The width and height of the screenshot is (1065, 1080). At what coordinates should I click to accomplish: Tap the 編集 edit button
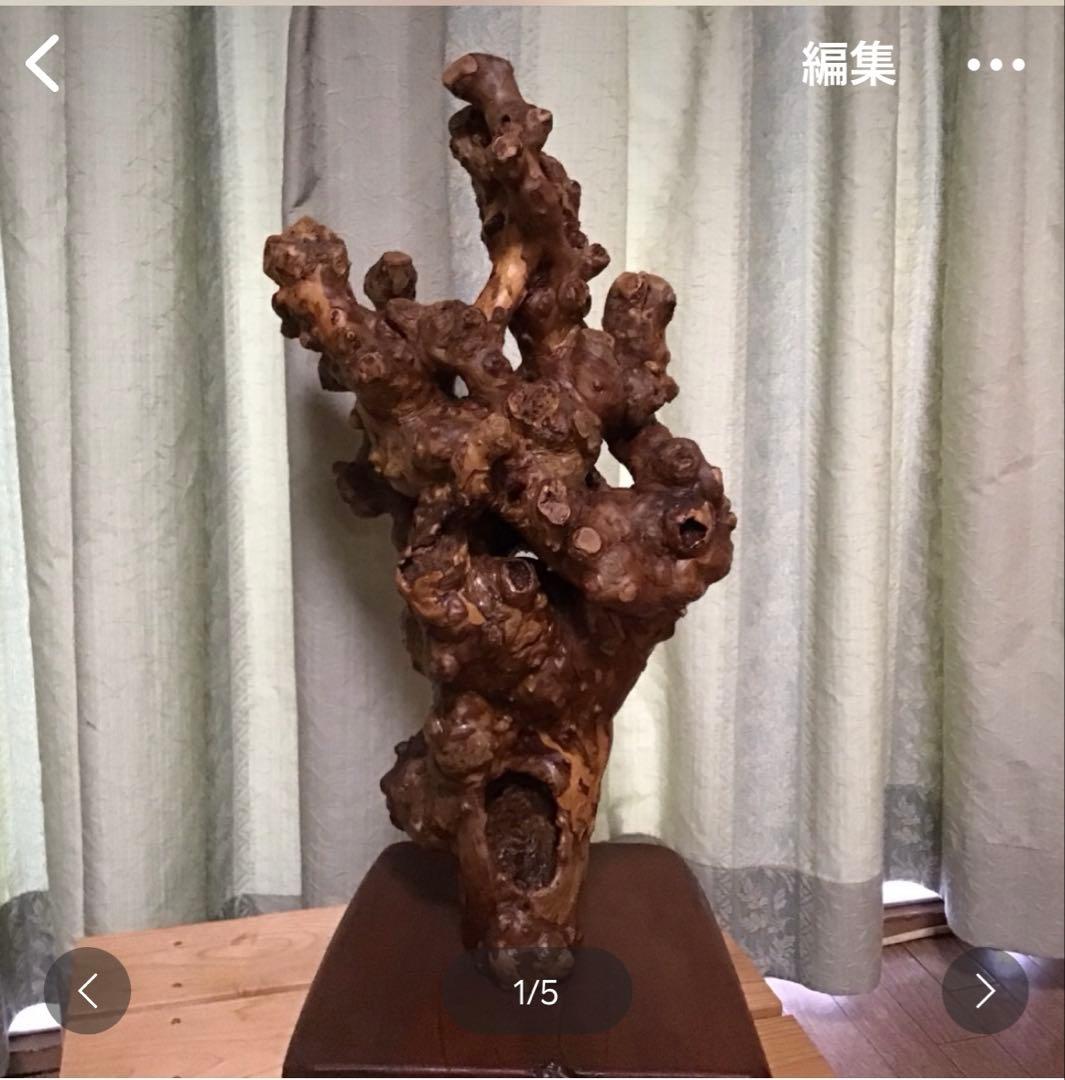(848, 65)
